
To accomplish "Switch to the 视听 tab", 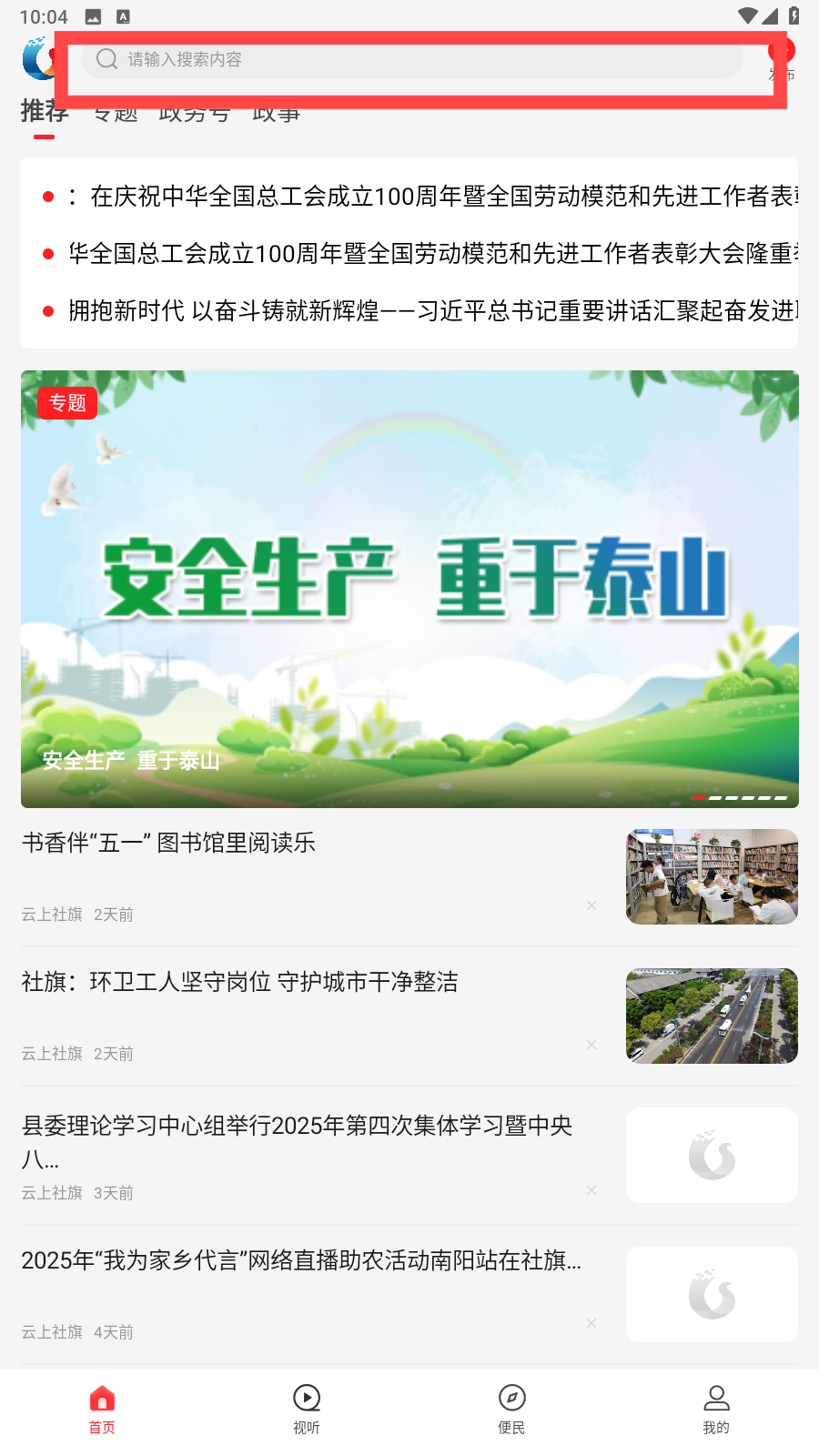I will point(307,1410).
